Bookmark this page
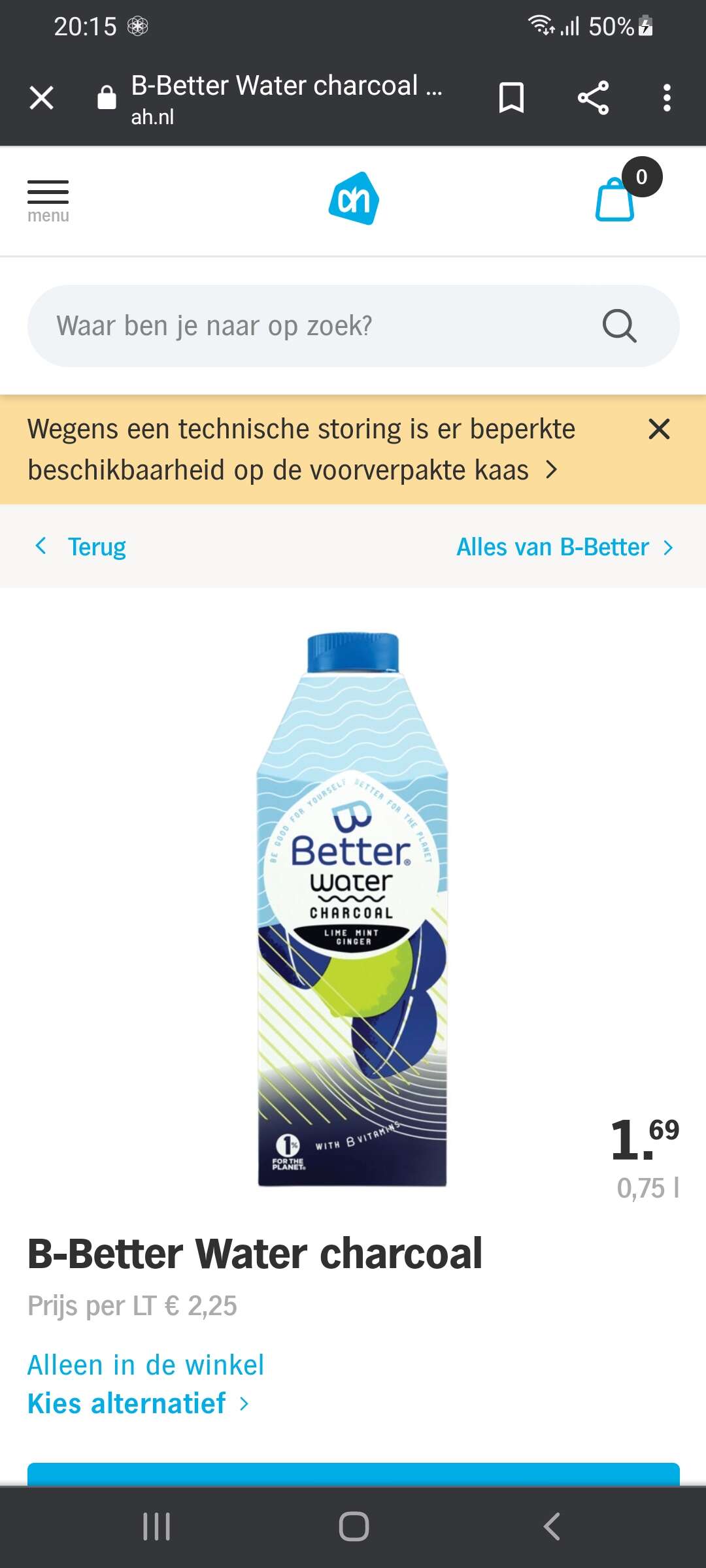 pos(511,98)
